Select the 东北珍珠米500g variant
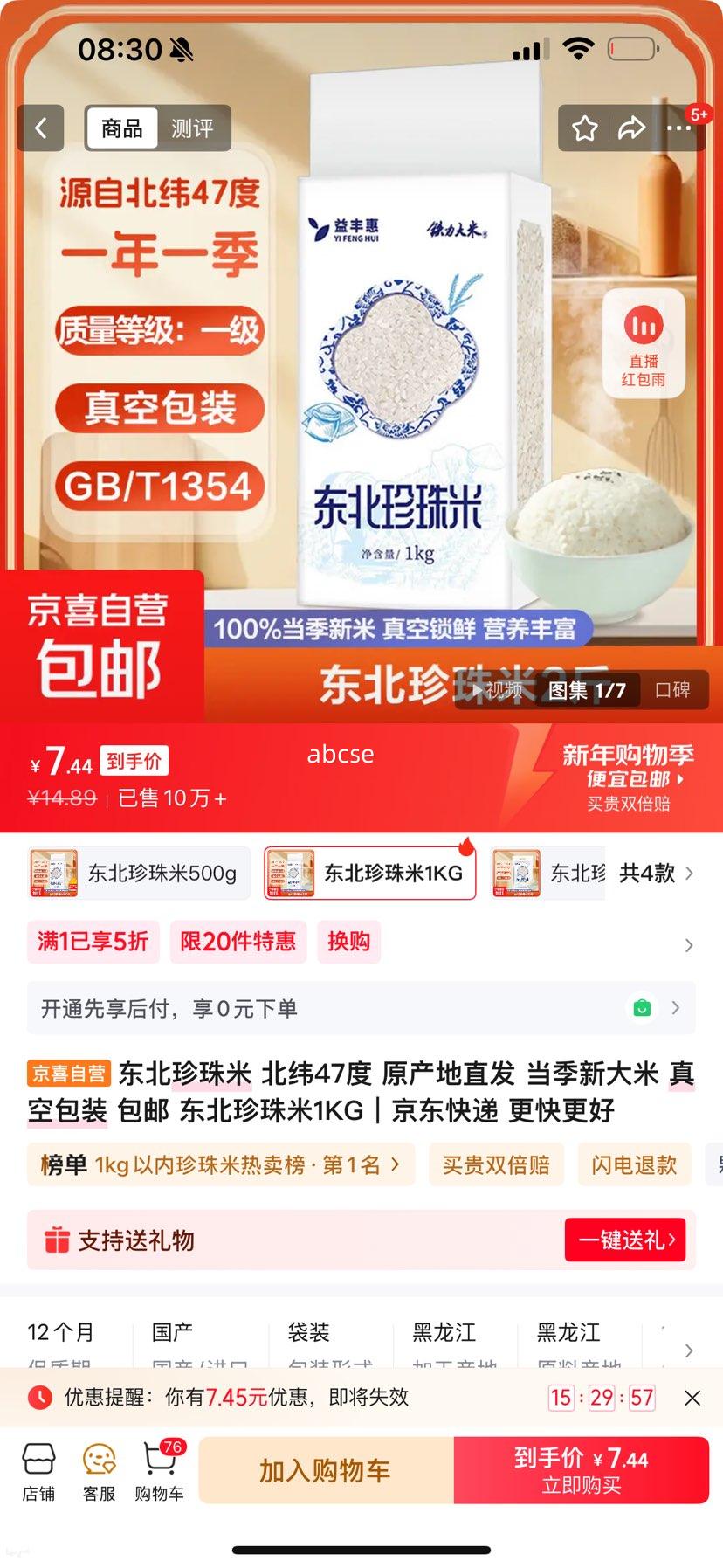Image resolution: width=723 pixels, height=1568 pixels. [x=137, y=872]
